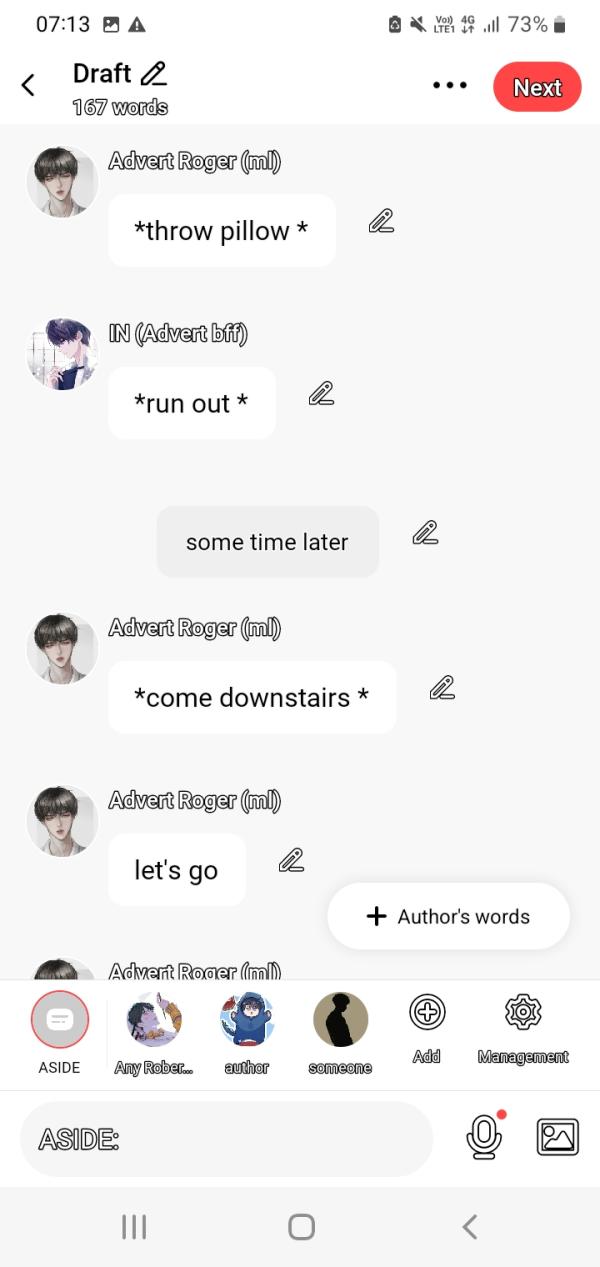600x1267 pixels.
Task: Open recent apps from the navigation bar
Action: pos(133,1227)
